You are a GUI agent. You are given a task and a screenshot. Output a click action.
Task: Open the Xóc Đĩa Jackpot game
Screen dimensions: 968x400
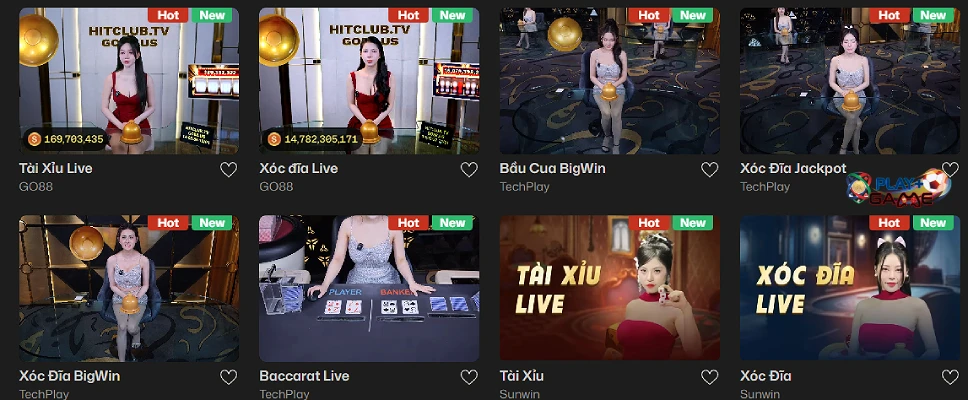849,85
